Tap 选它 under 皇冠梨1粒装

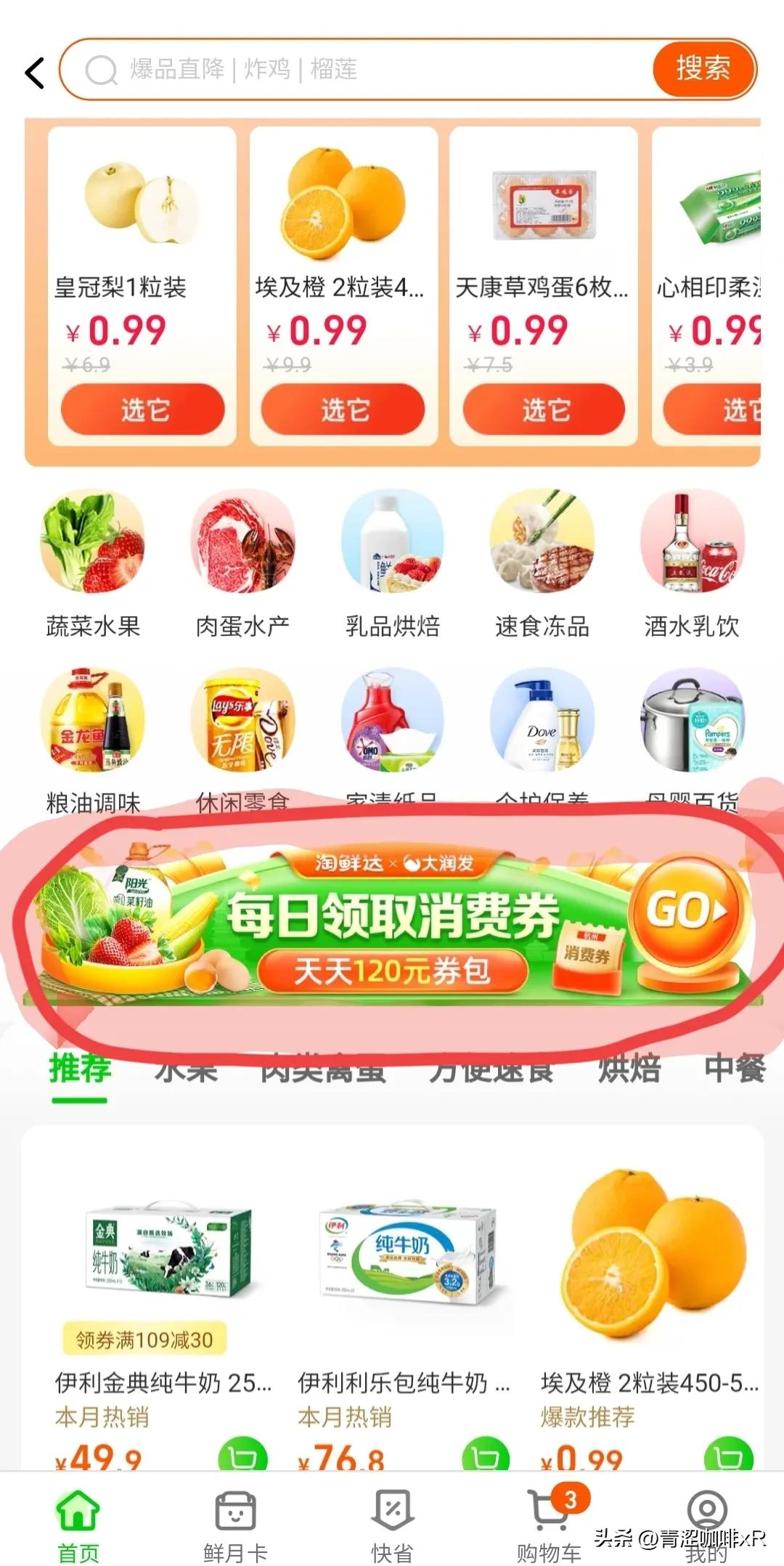[142, 409]
